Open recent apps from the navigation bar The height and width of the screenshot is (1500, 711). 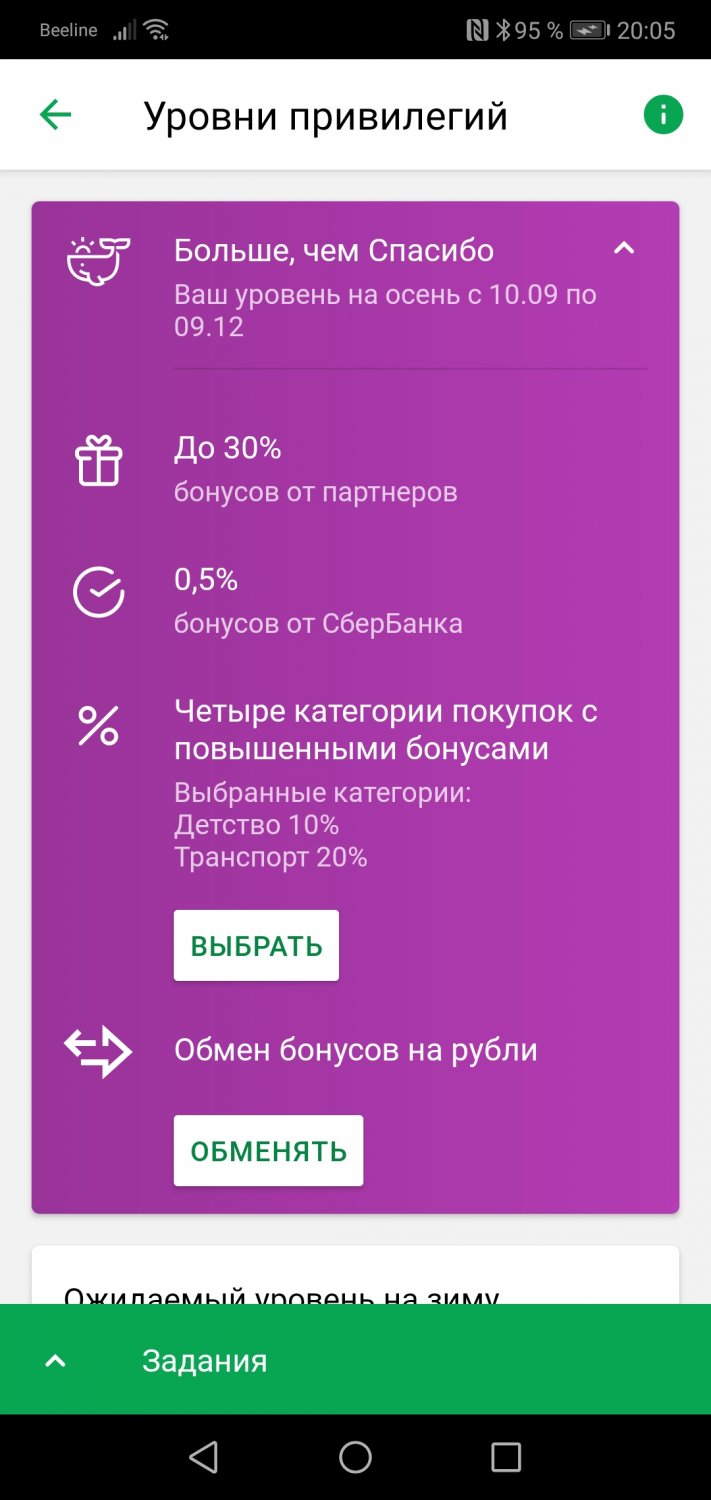(x=506, y=1457)
